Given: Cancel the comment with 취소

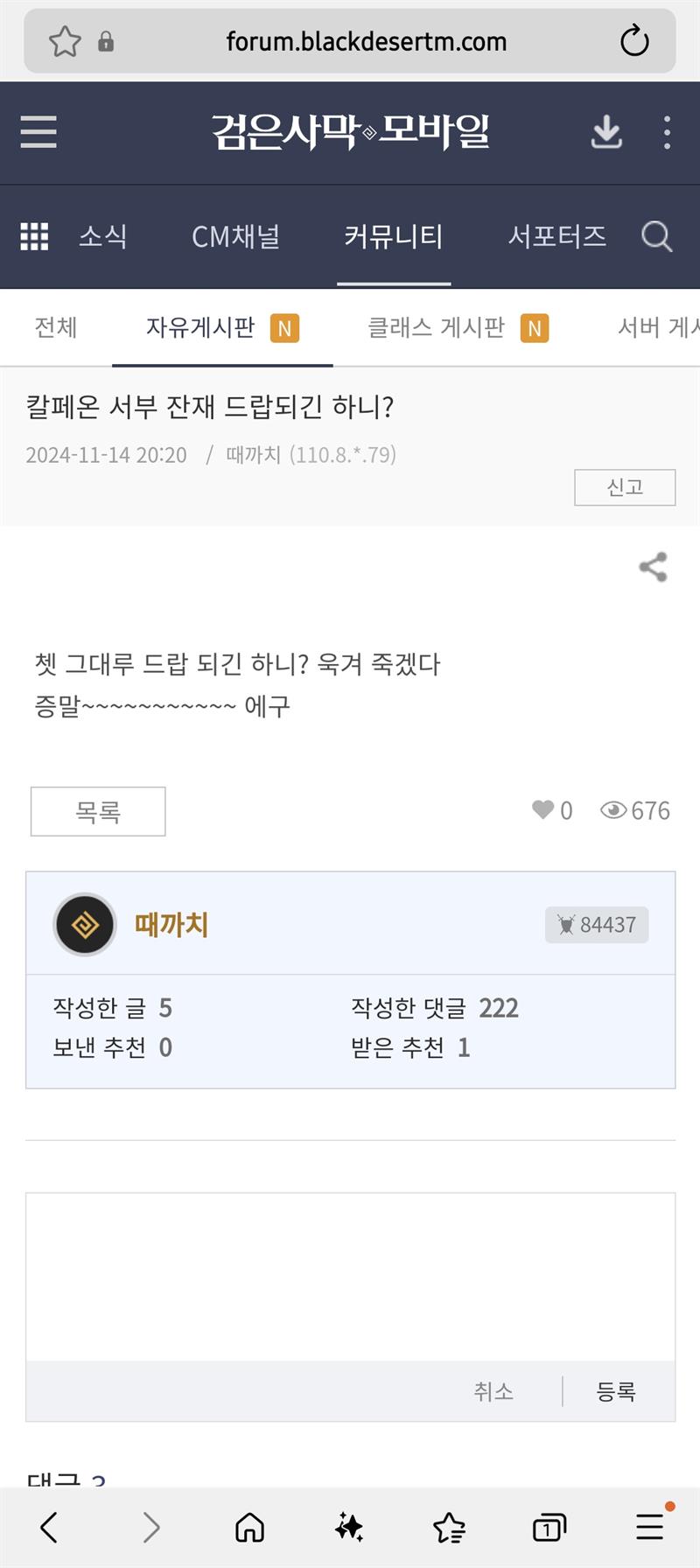Looking at the screenshot, I should [493, 1391].
